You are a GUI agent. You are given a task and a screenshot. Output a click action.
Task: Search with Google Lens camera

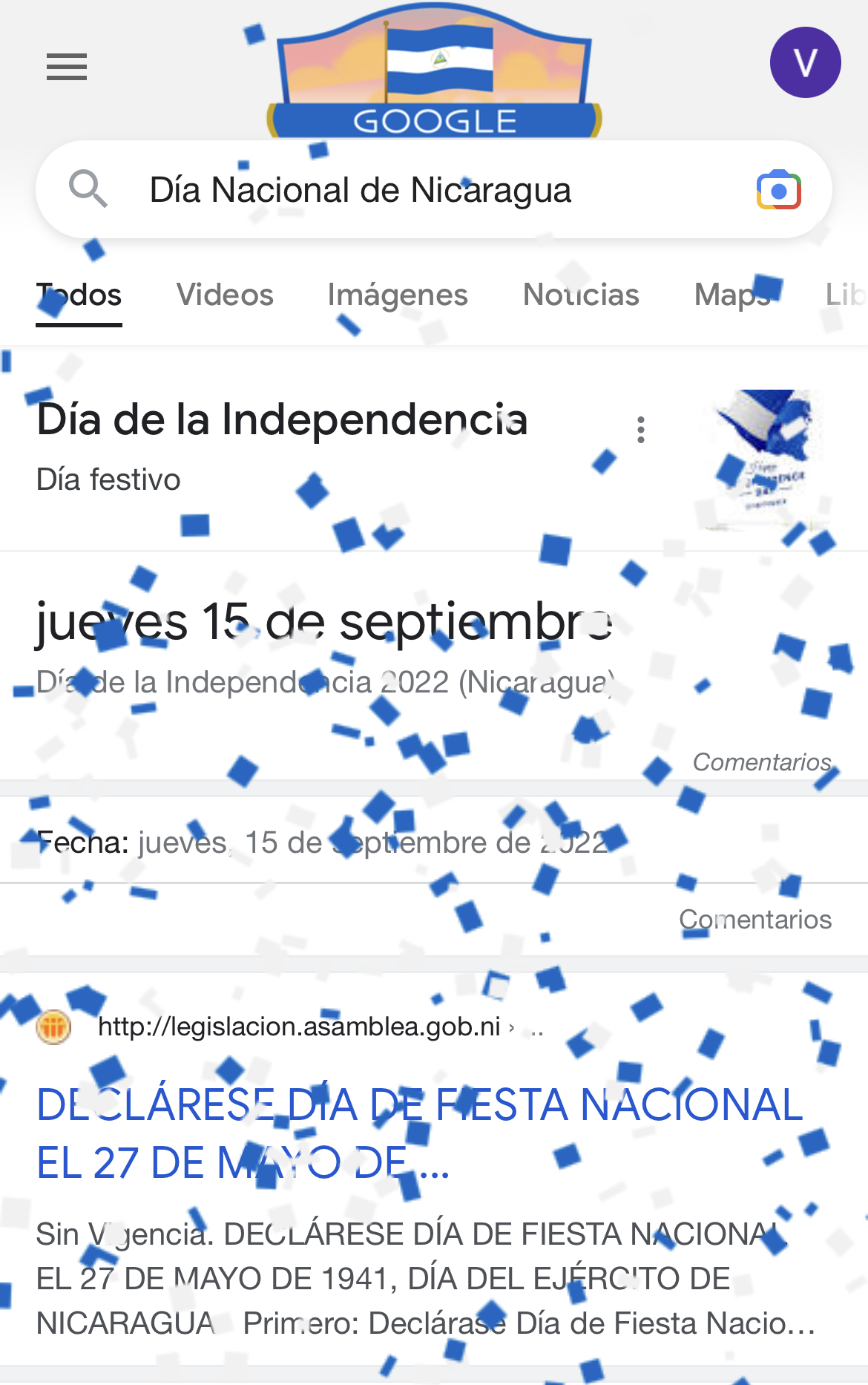pos(778,190)
